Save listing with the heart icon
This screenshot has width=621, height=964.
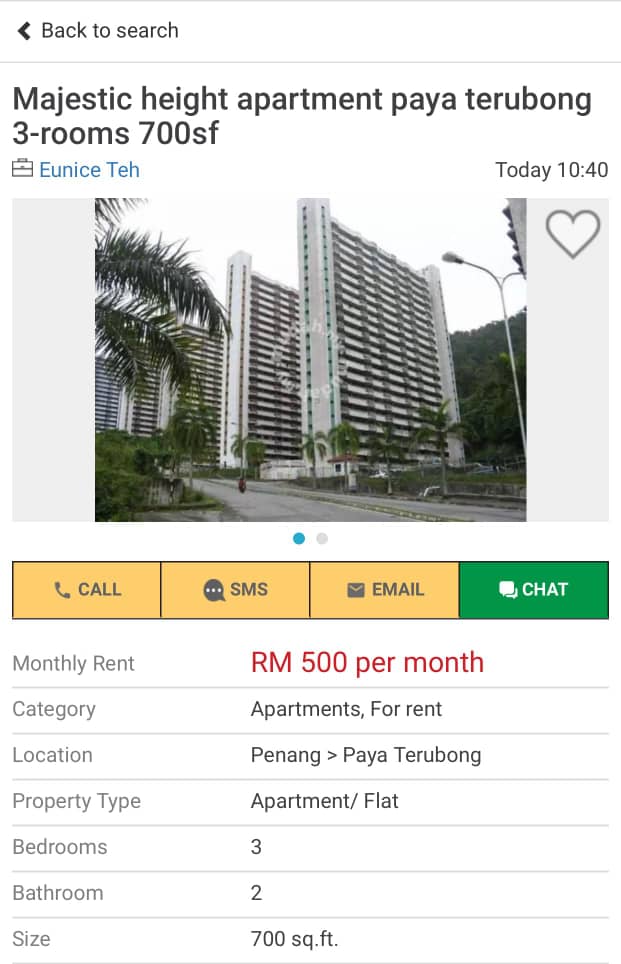pos(572,234)
